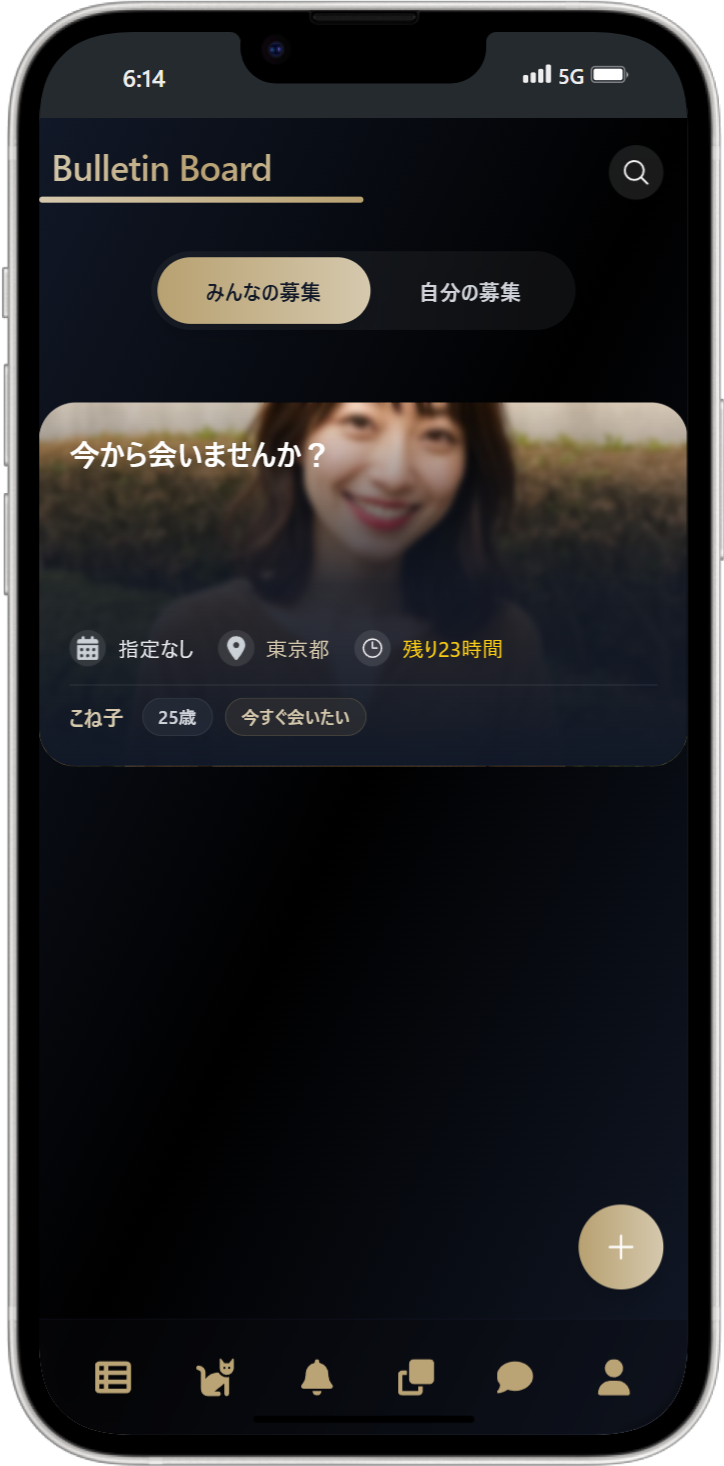Go to the profile tab
Viewport: 724px width, 1466px height.
pyautogui.click(x=613, y=1377)
